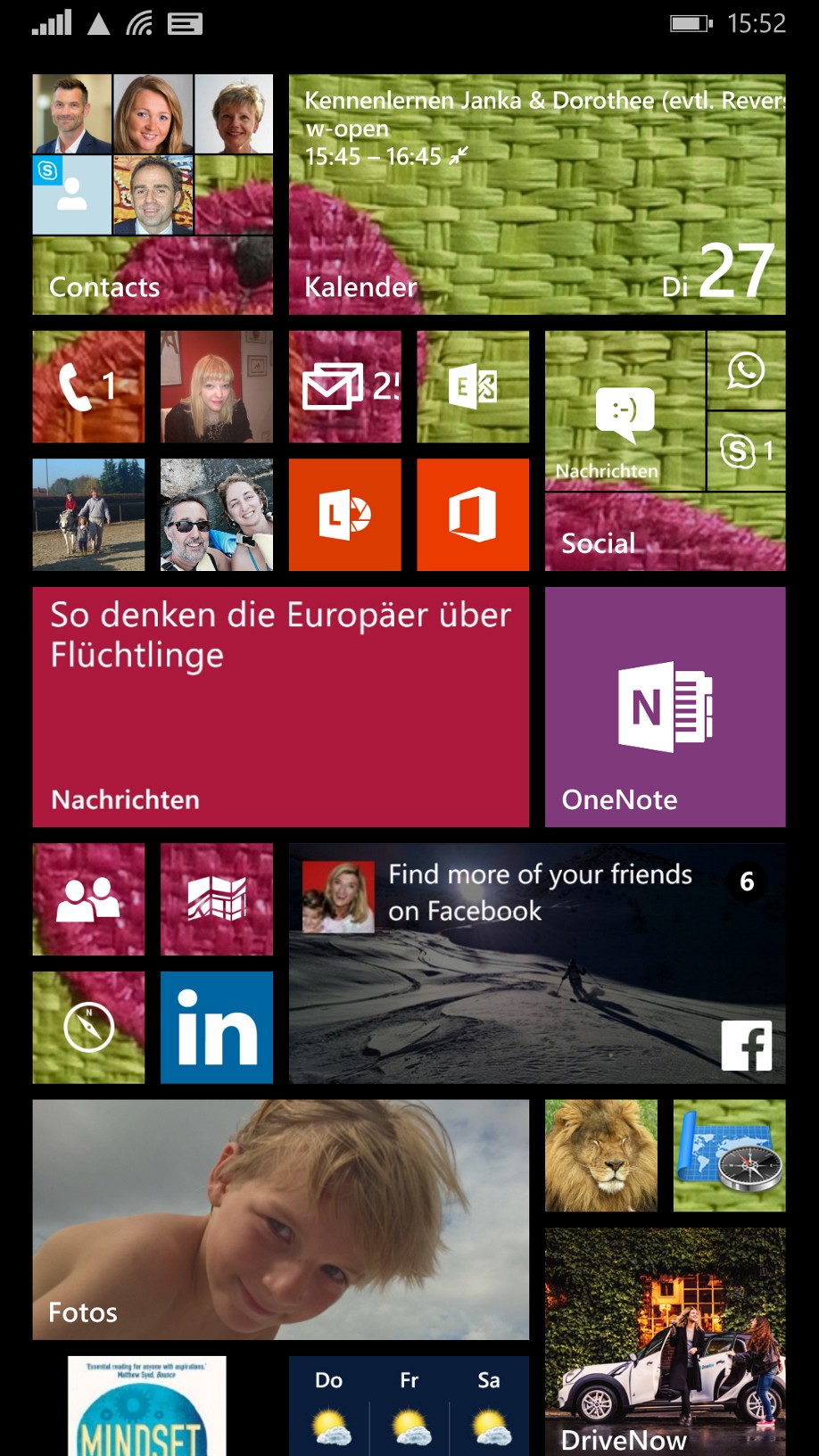Screen dimensions: 819x1456
Task: Open the Kalender tile
Action: [x=537, y=194]
